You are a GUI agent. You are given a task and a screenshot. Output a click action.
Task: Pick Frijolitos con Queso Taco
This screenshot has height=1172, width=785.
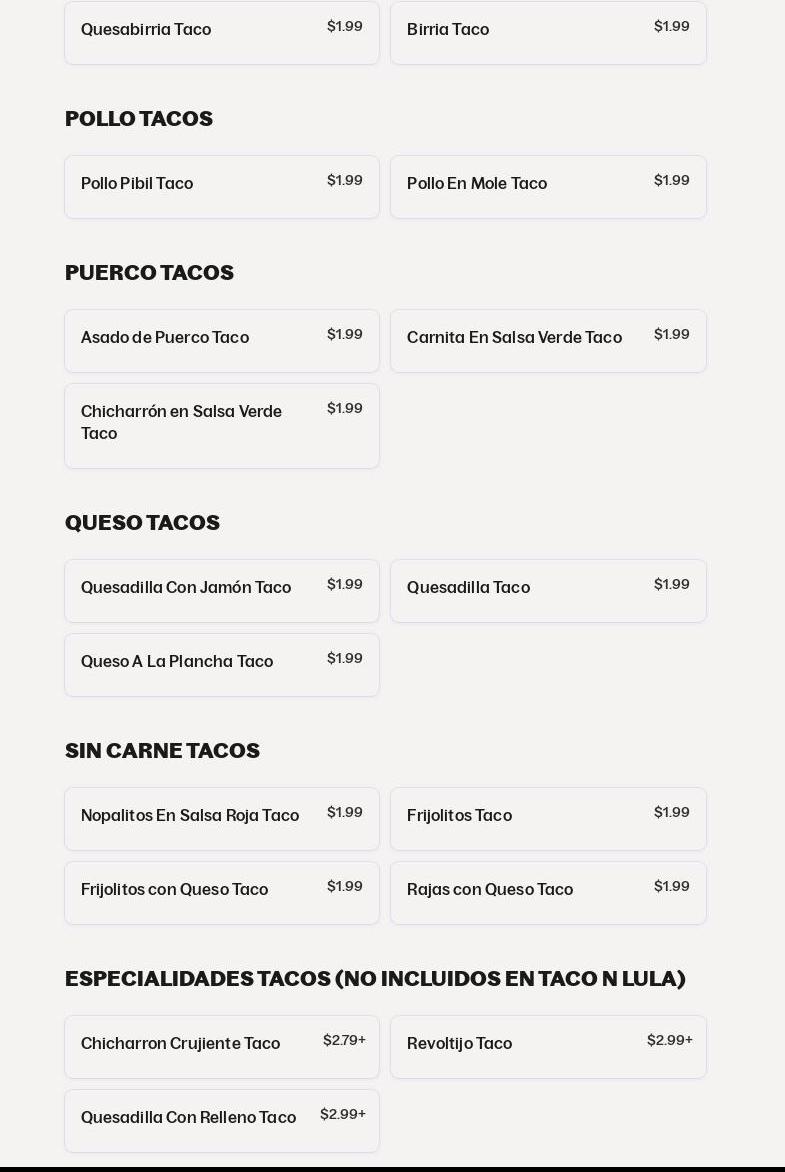pos(221,892)
